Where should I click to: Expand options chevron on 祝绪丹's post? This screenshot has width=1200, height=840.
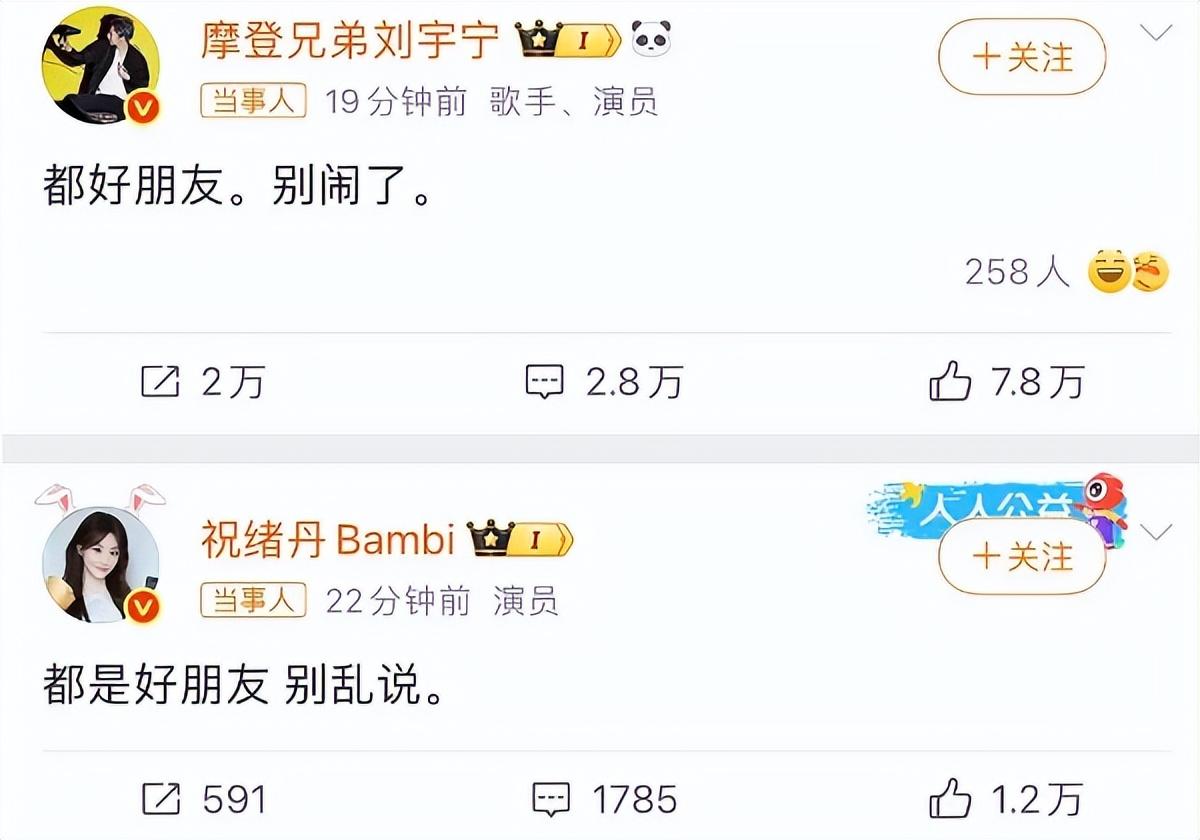(x=1156, y=532)
